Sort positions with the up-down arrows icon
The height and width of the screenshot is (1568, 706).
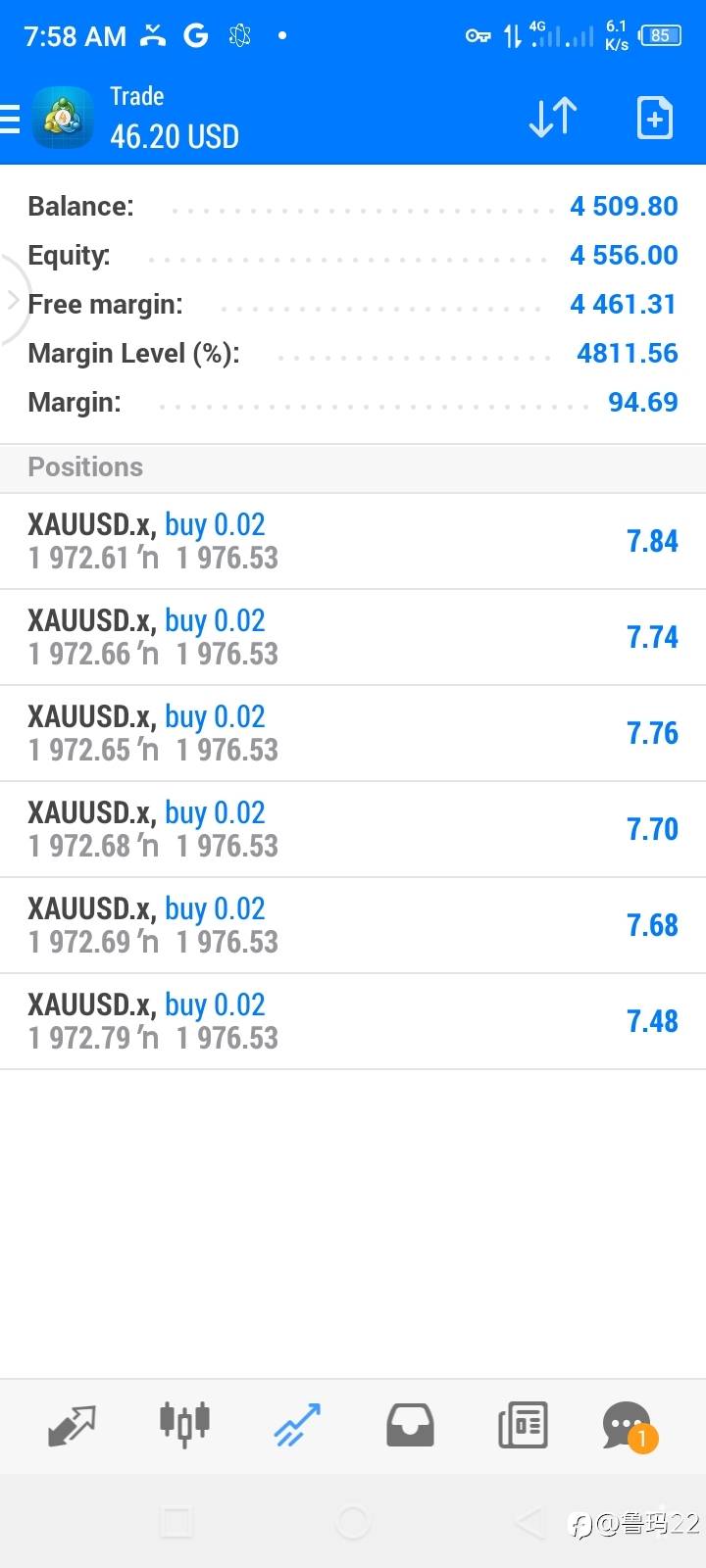[553, 118]
